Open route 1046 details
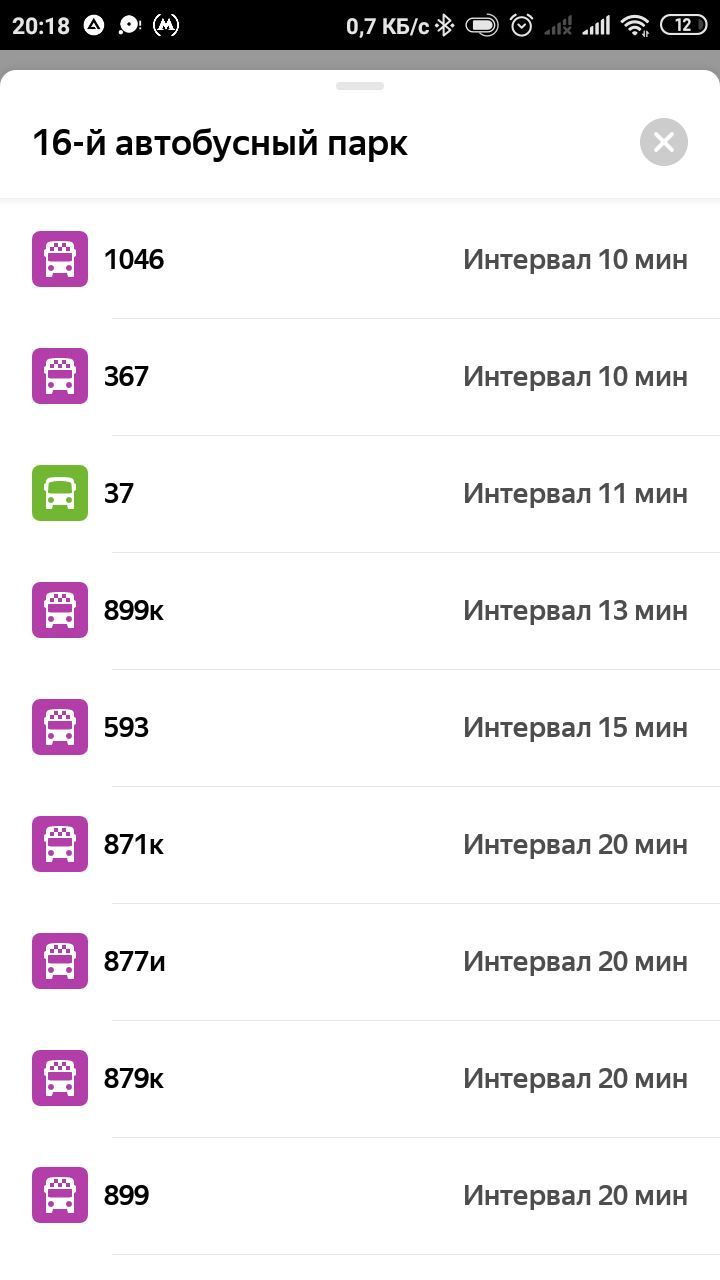Viewport: 720px width, 1280px height. (360, 260)
